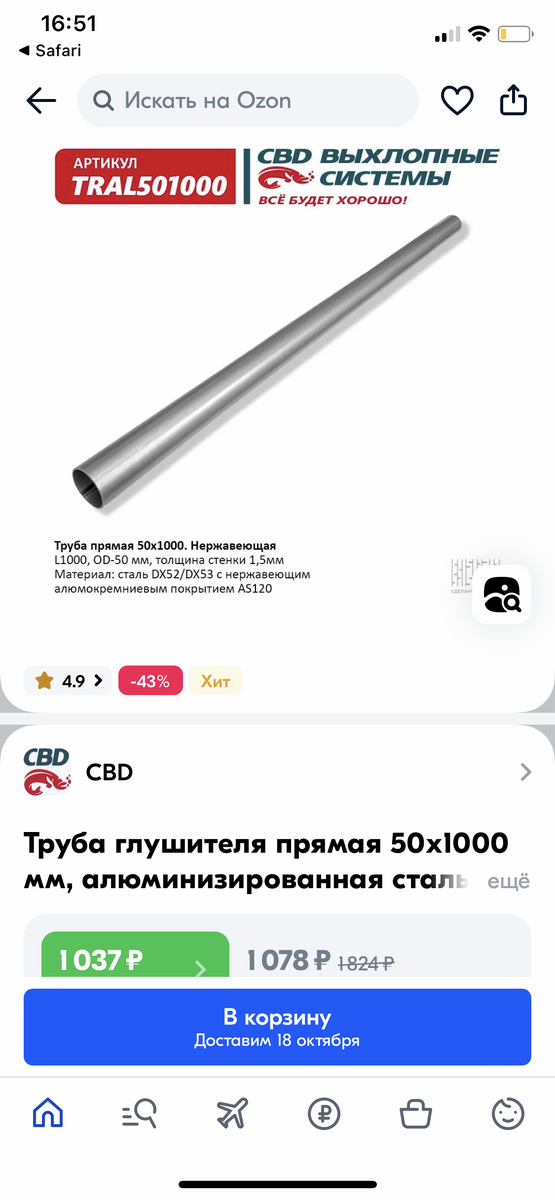This screenshot has height=1200, width=555.
Task: Open the CBD seller page
Action: (277, 772)
